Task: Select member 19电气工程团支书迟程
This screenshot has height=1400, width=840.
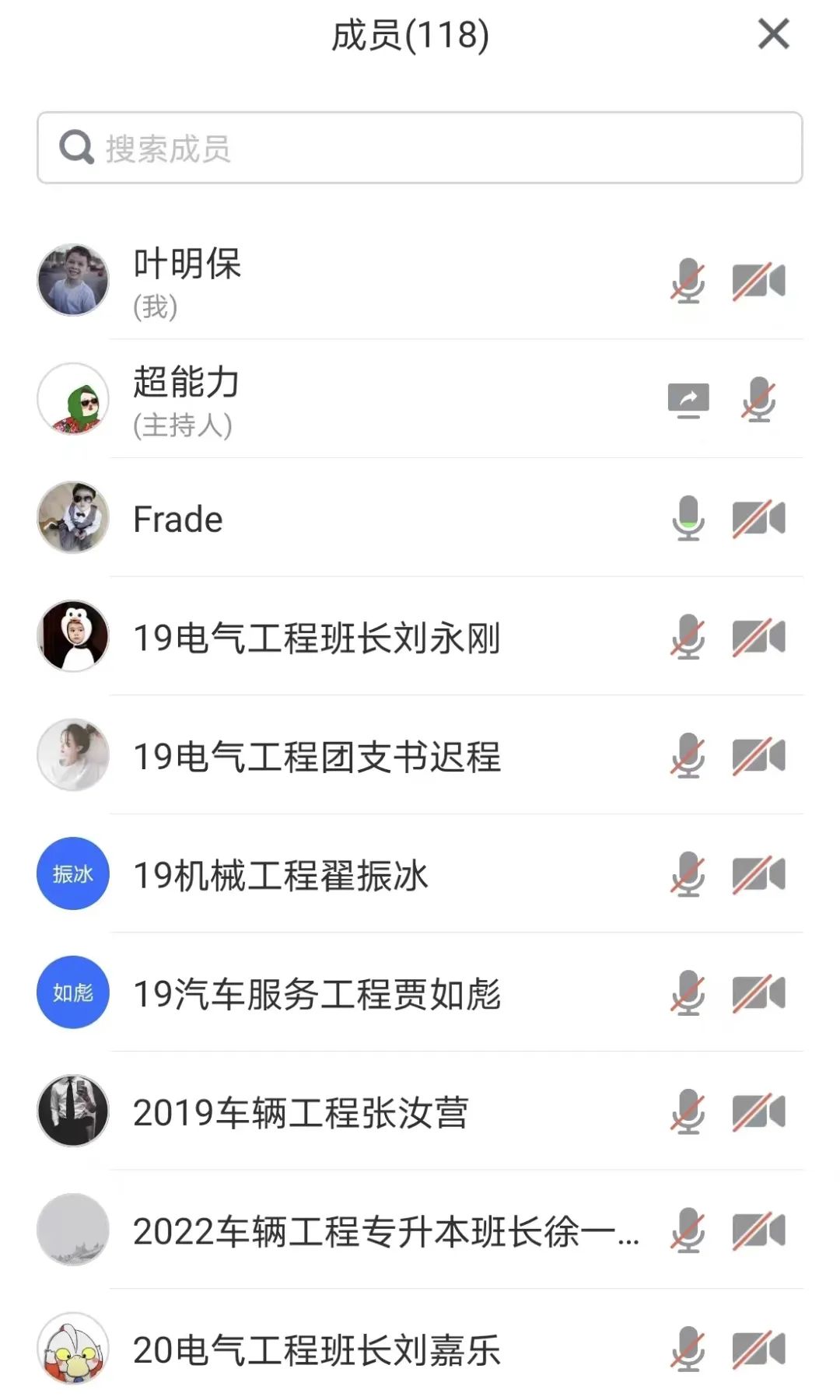Action: 316,757
